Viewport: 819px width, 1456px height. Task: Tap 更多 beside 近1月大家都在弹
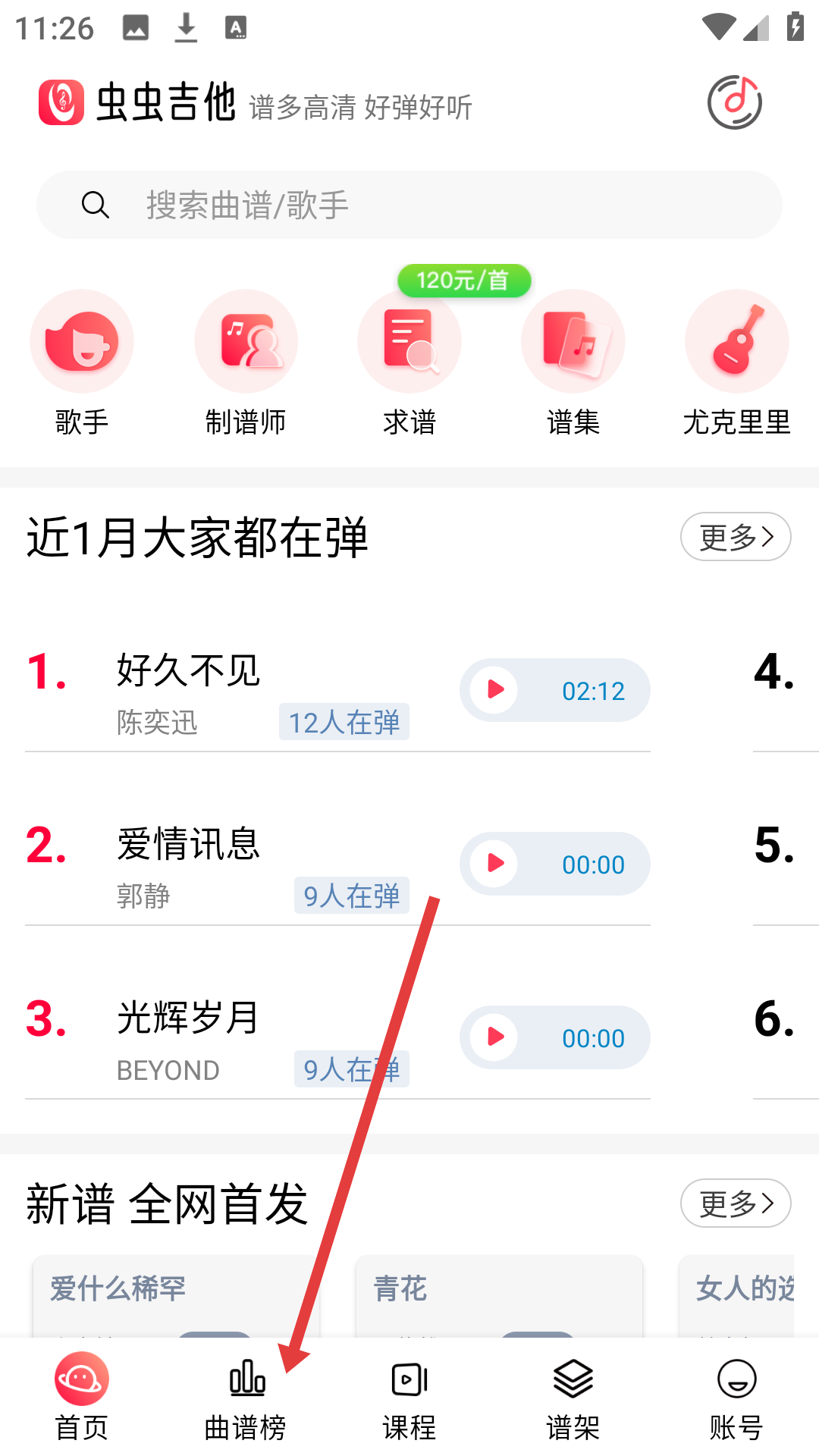[736, 537]
